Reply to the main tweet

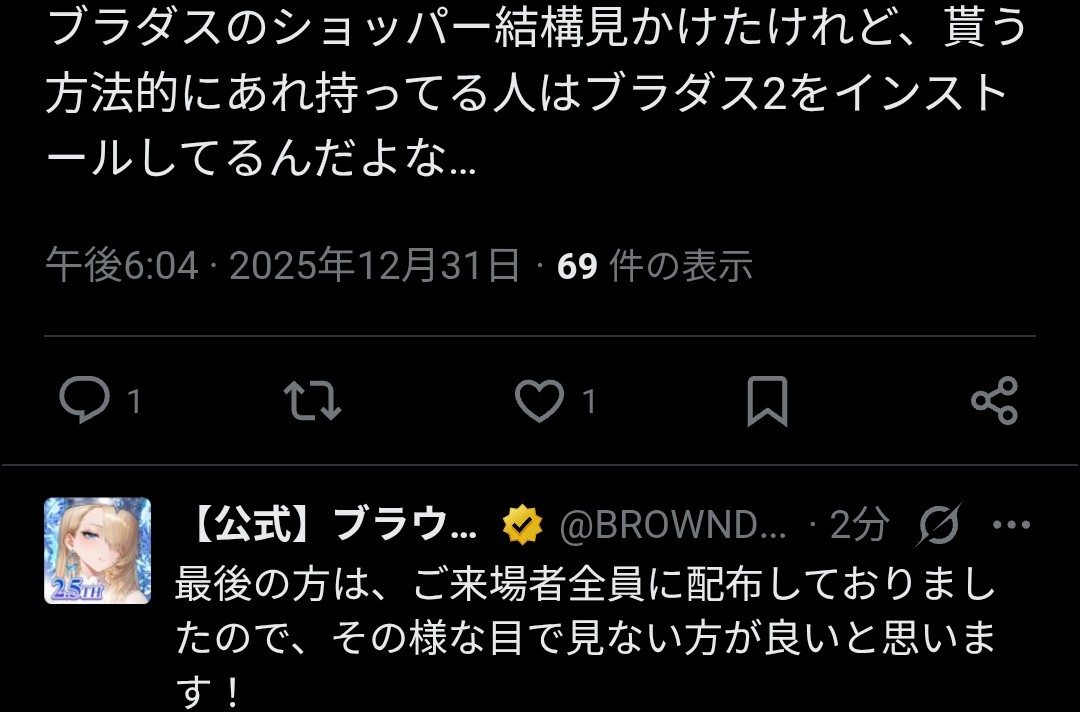click(85, 401)
